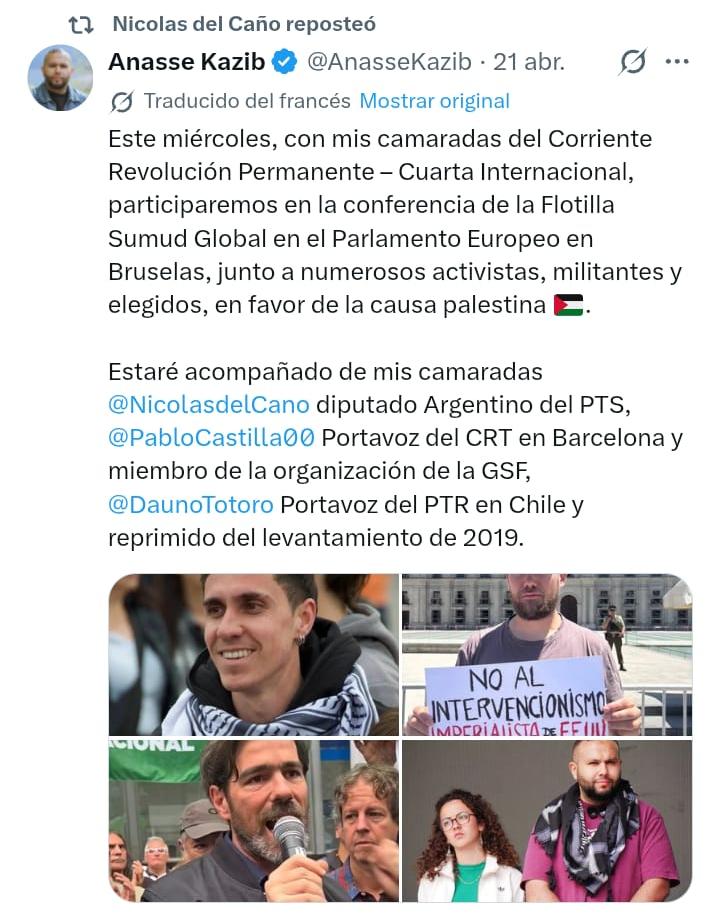Open the photo of the man holding a microphone

254,820
